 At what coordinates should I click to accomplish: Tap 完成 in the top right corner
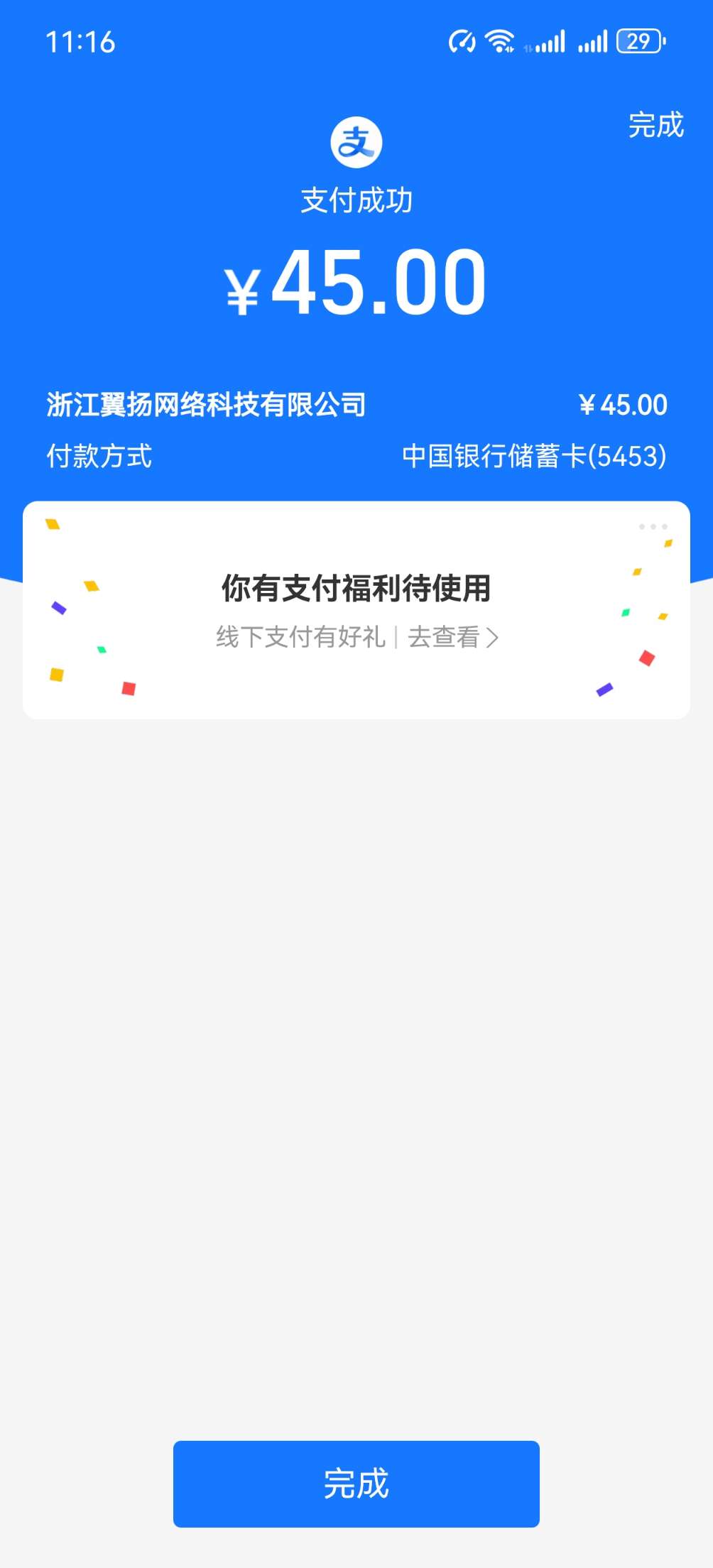(655, 125)
